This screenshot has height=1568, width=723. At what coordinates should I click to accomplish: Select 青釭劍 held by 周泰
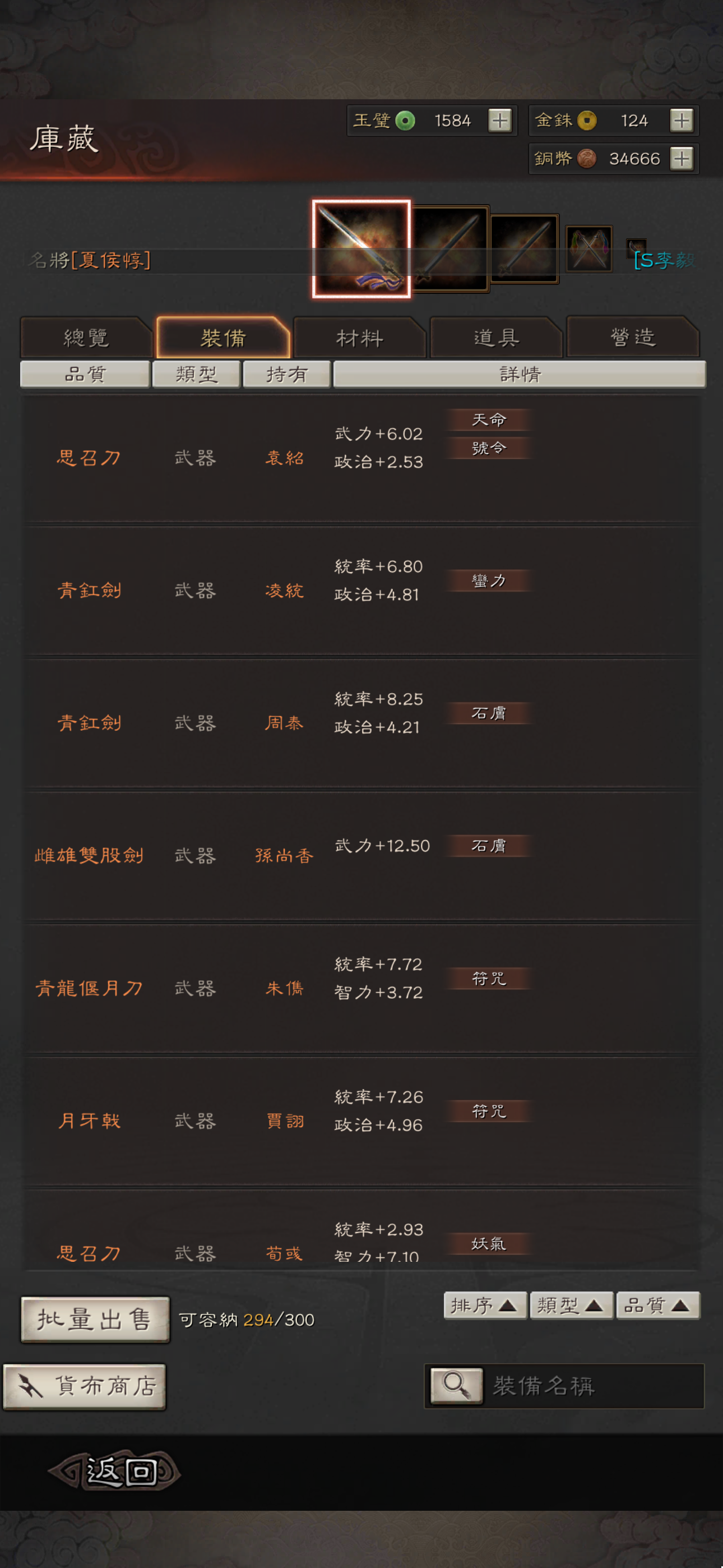[x=89, y=723]
